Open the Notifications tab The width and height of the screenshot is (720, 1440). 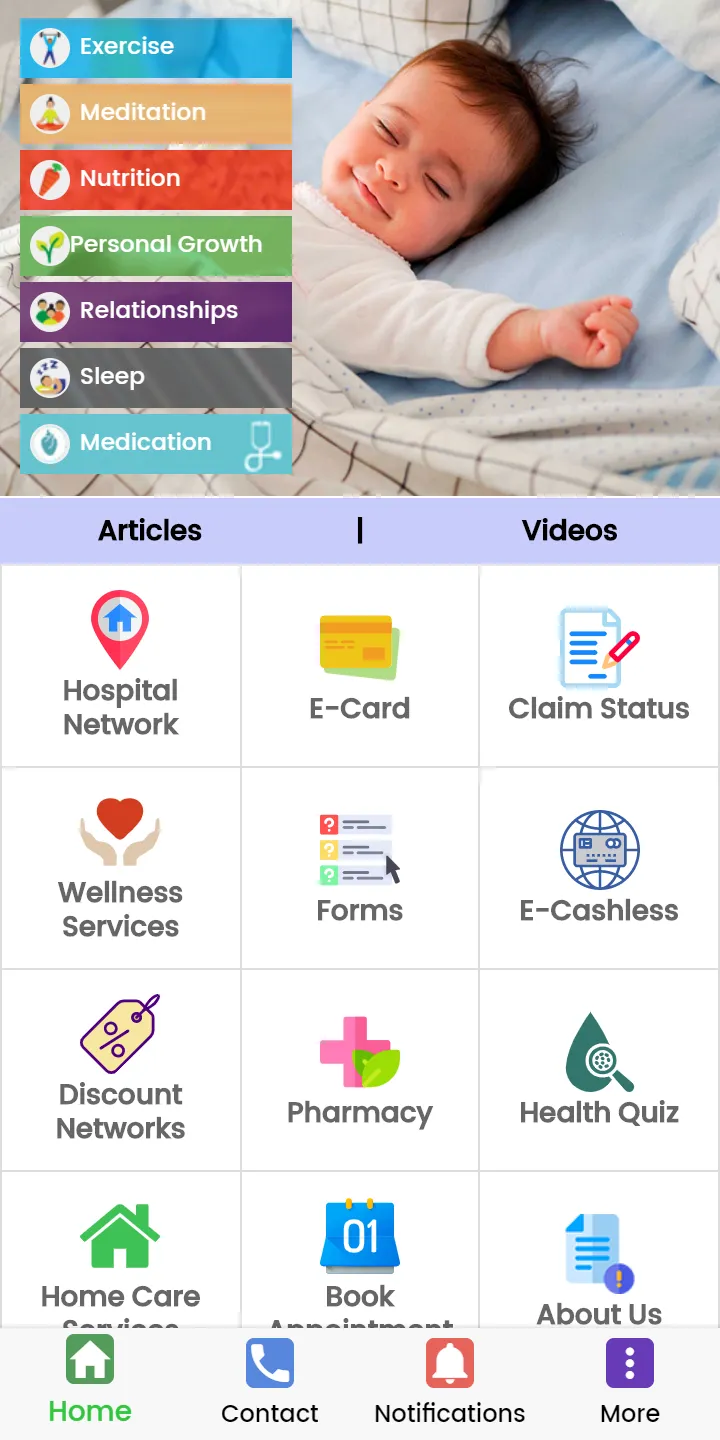pyautogui.click(x=450, y=1383)
